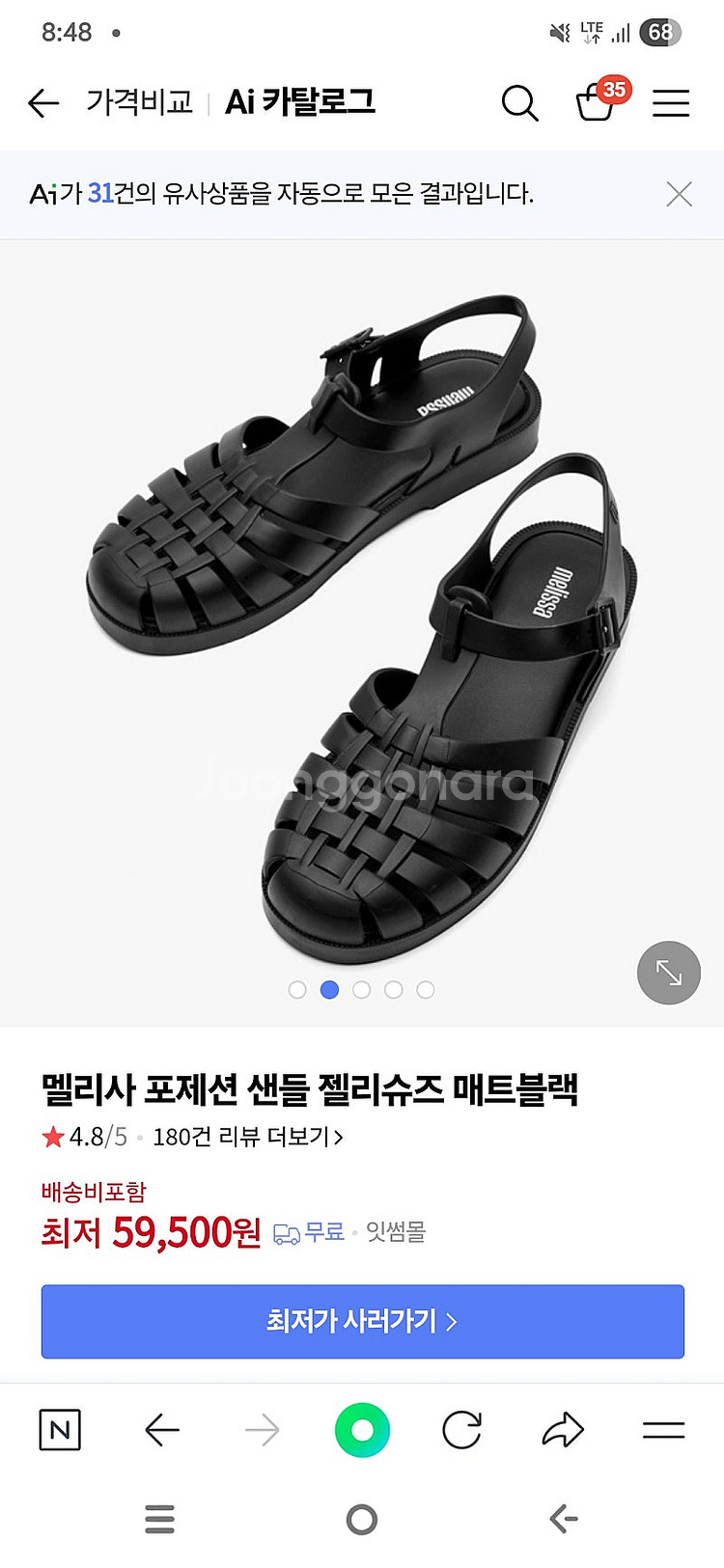The height and width of the screenshot is (1568, 724).
Task: Open the system recent apps button
Action: coord(160,1519)
